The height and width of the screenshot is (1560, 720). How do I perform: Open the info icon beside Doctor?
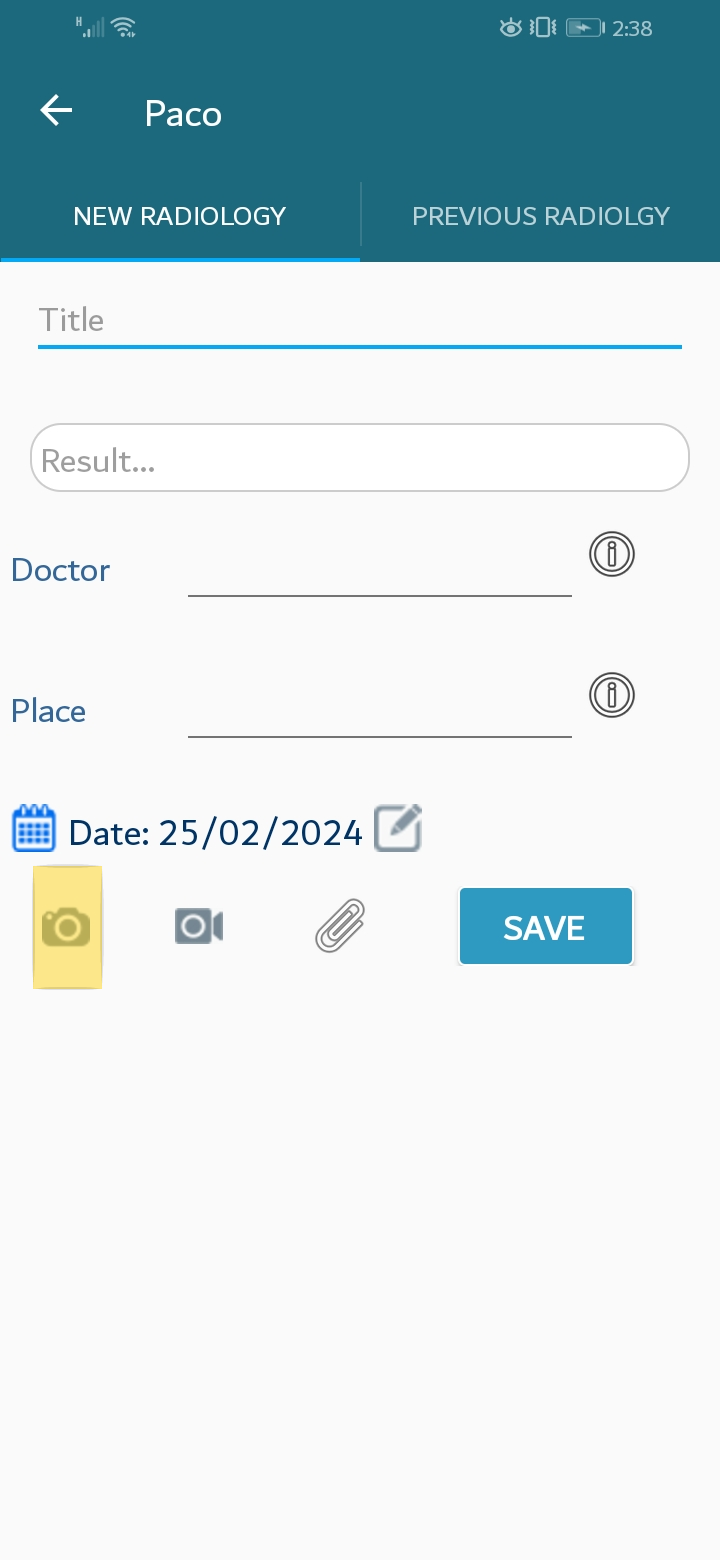tap(612, 553)
